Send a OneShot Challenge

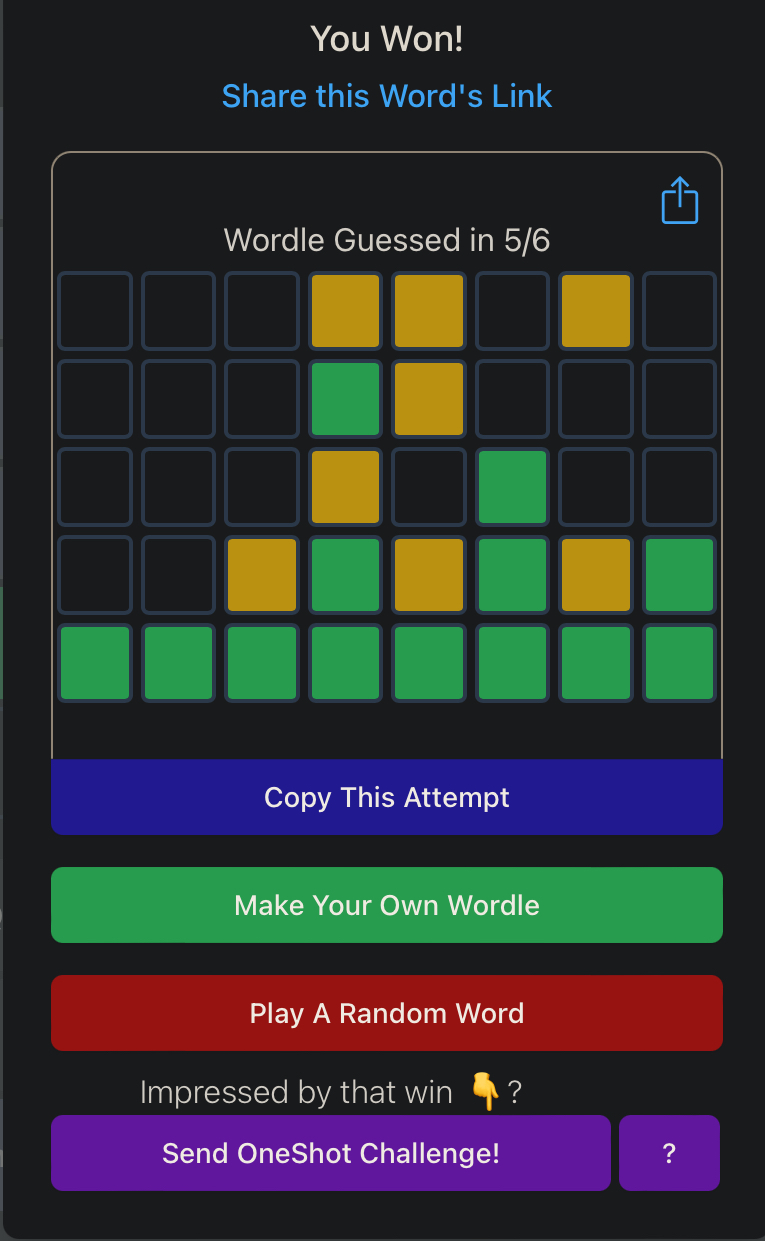point(331,1153)
